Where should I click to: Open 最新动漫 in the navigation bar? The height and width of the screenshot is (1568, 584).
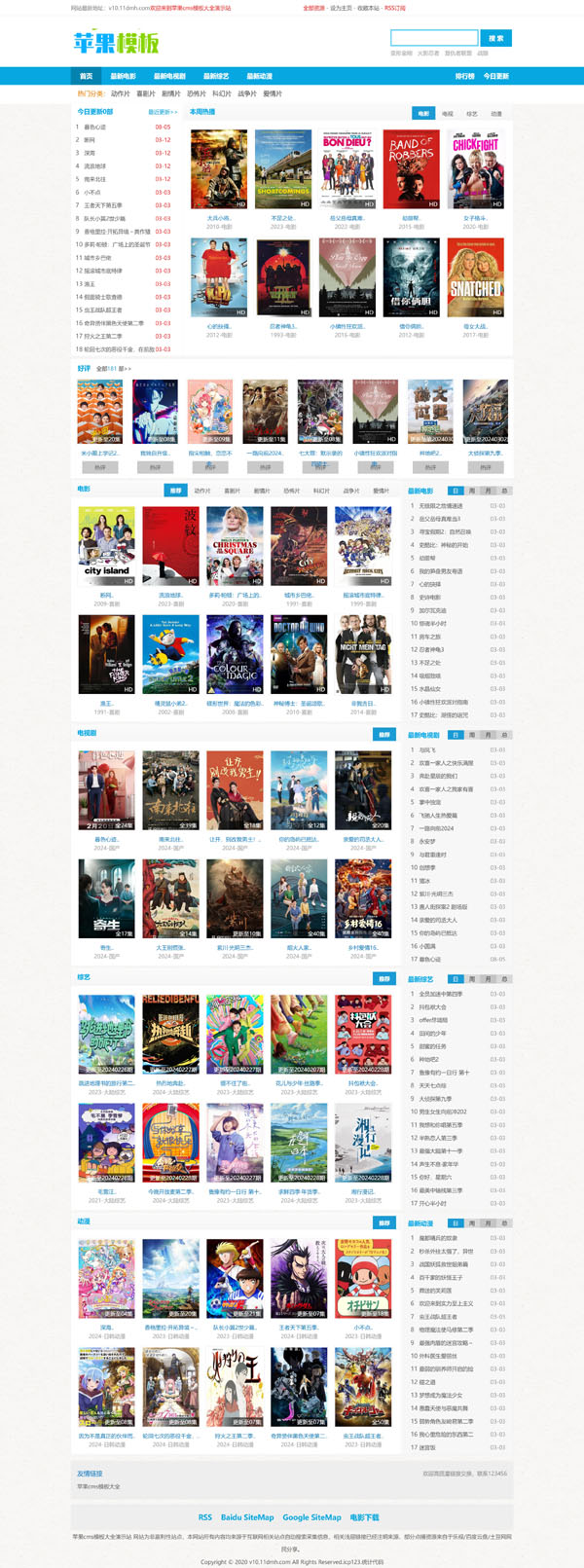pos(259,76)
